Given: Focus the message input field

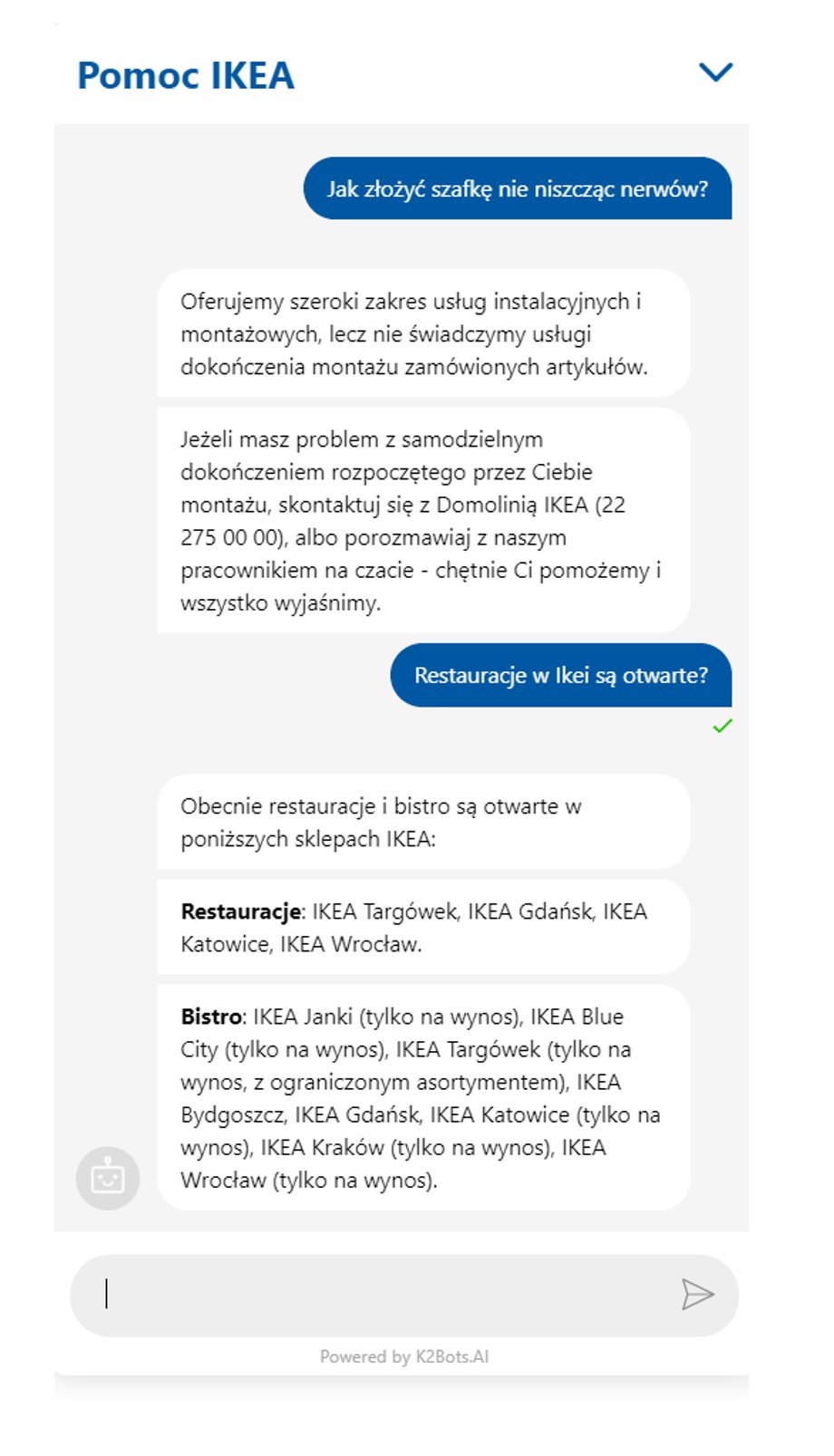Looking at the screenshot, I should pos(381,1294).
